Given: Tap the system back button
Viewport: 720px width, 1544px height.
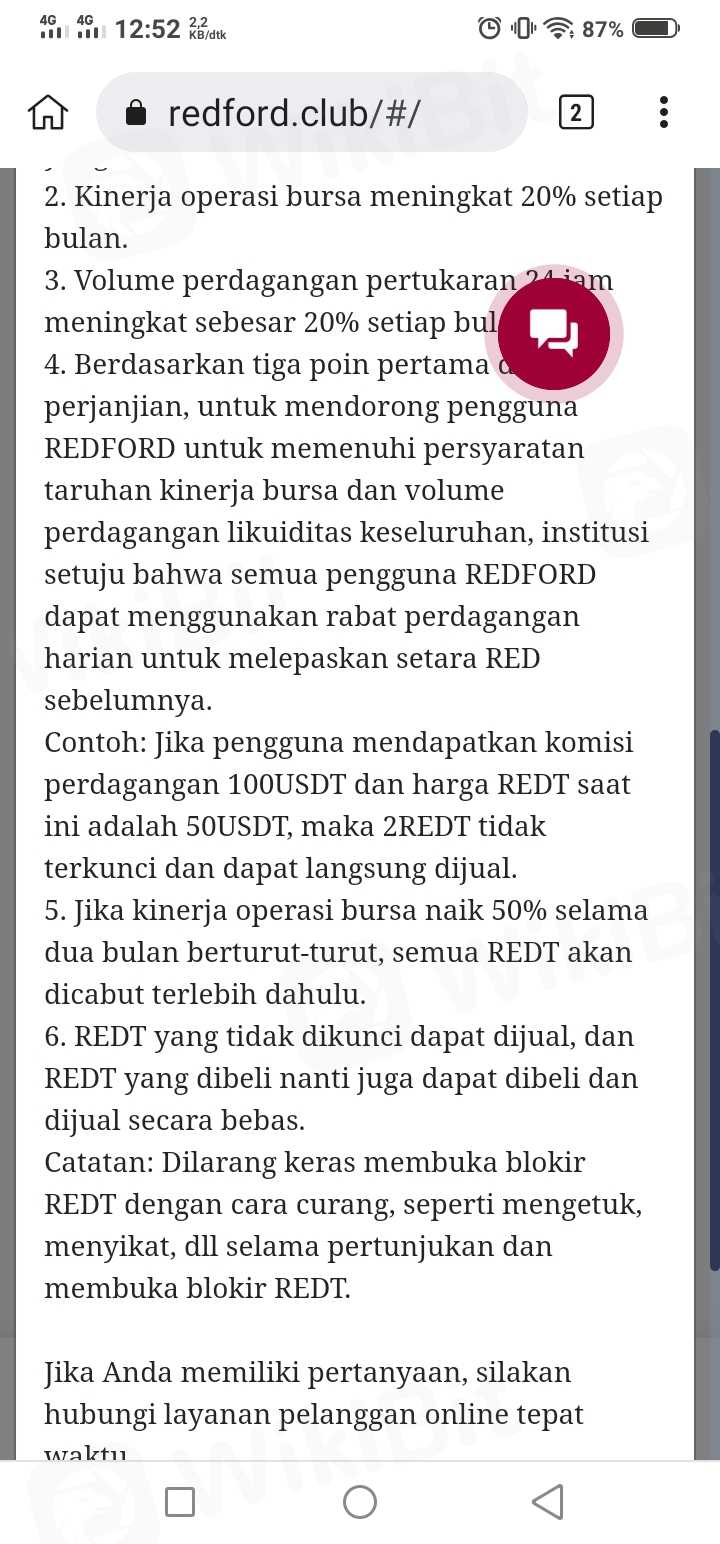Looking at the screenshot, I should coord(547,1501).
